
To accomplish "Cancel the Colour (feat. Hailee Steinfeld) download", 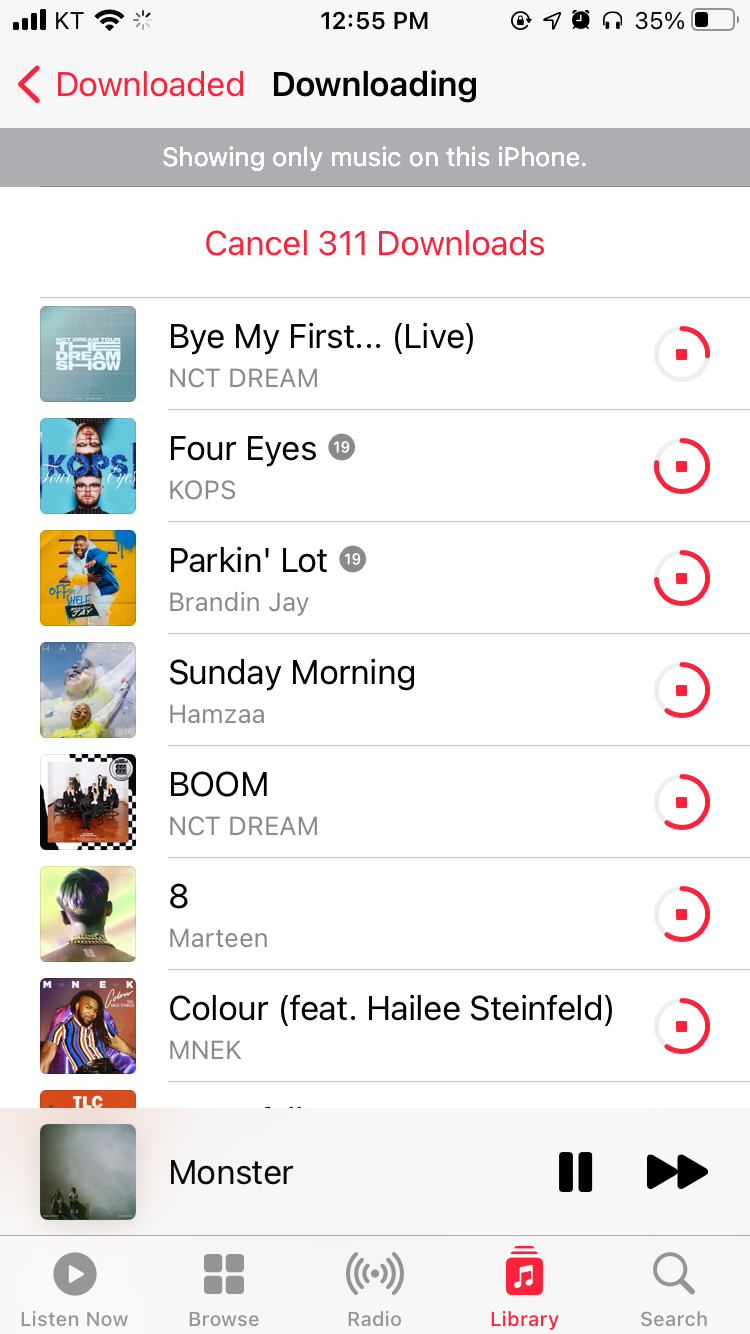I will coord(681,1026).
